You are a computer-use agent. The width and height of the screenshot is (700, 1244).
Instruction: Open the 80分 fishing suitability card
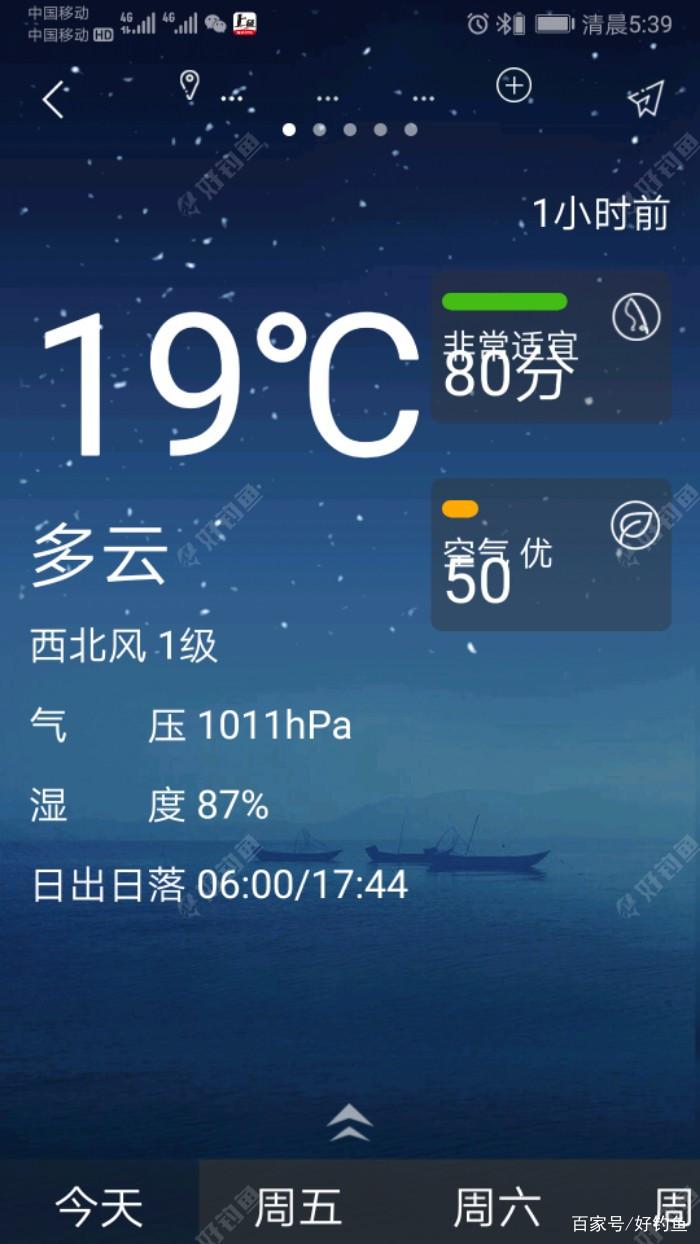coord(550,347)
